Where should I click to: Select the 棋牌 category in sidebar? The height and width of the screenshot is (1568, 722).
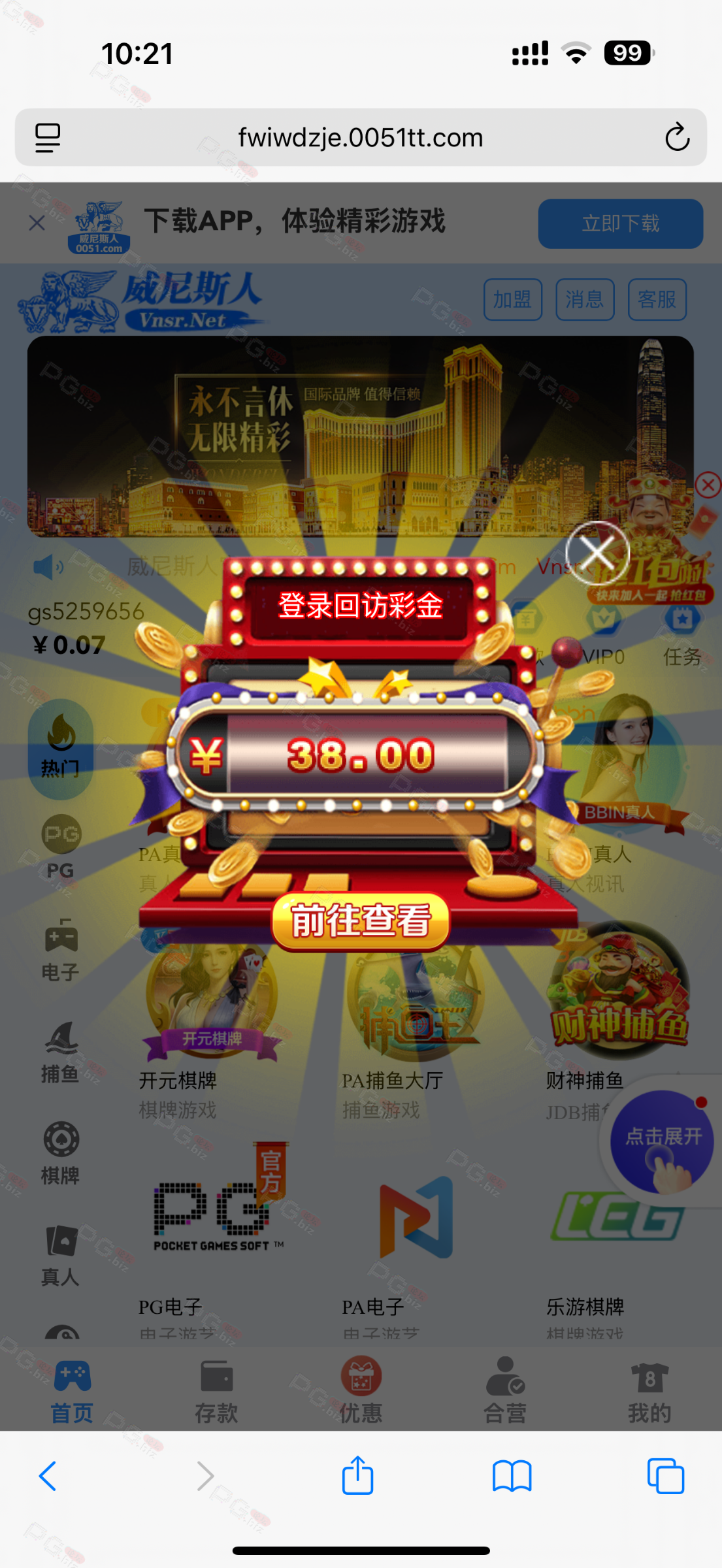(x=60, y=1153)
